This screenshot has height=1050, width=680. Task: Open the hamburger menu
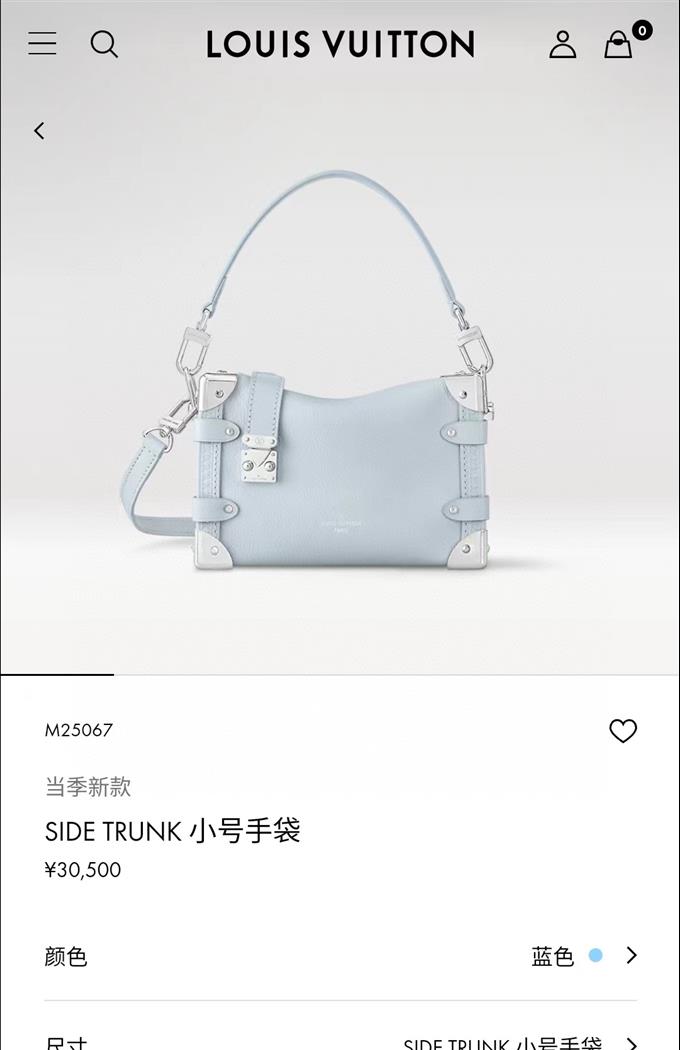click(x=42, y=44)
